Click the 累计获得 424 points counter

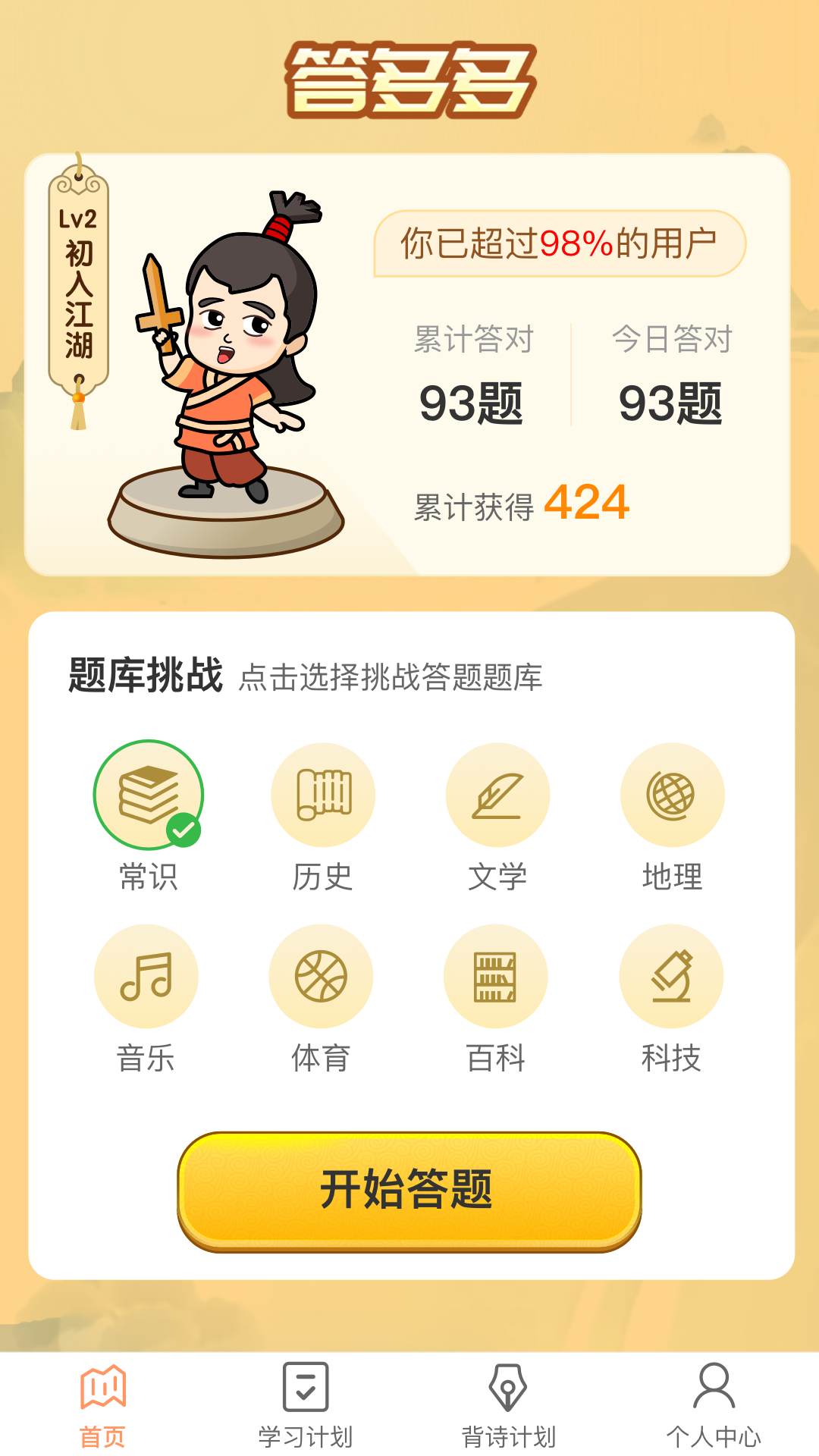click(x=523, y=503)
